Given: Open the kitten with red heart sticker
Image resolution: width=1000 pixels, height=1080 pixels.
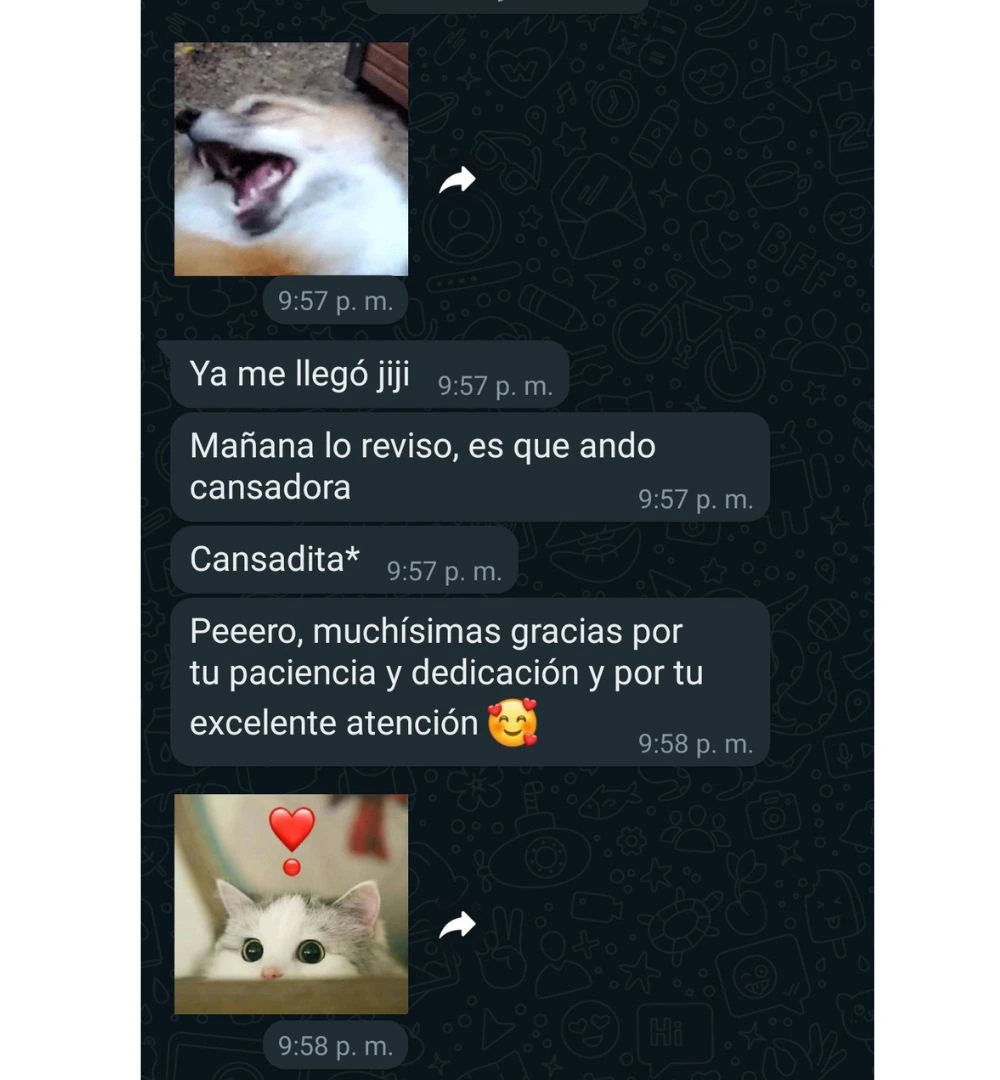Looking at the screenshot, I should pyautogui.click(x=291, y=905).
